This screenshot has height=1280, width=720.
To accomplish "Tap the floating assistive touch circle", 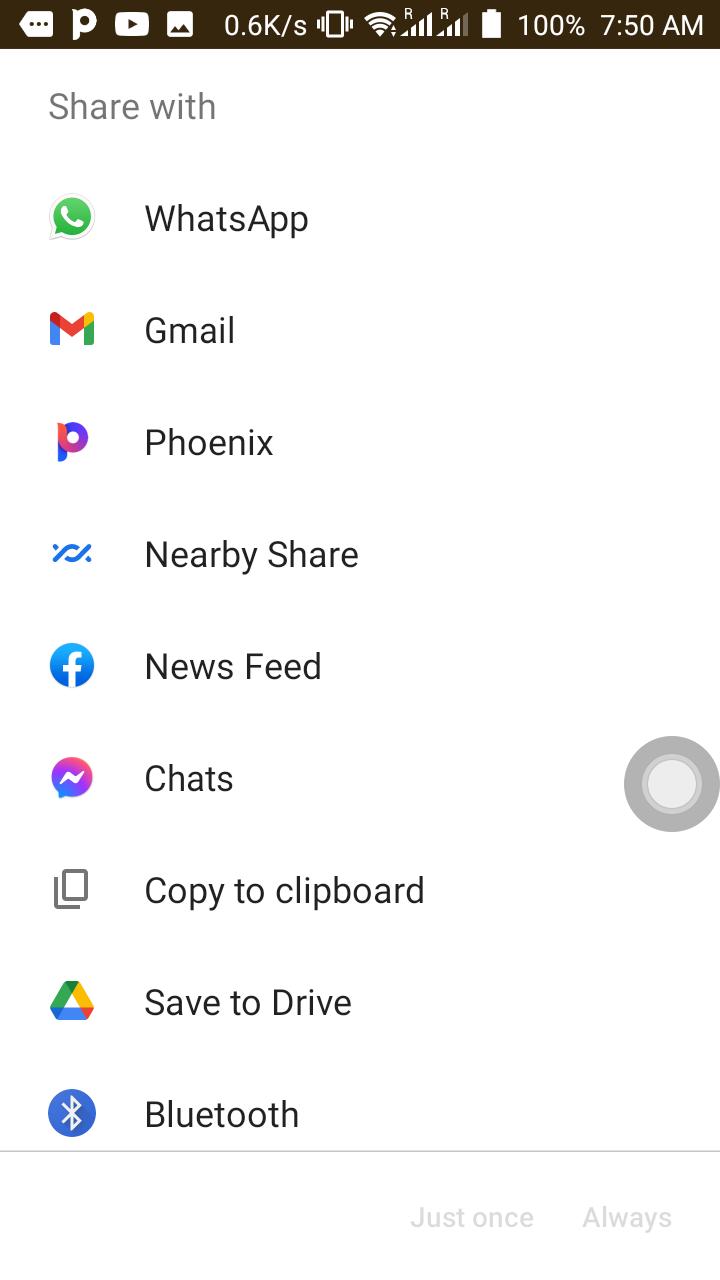I will coord(672,784).
